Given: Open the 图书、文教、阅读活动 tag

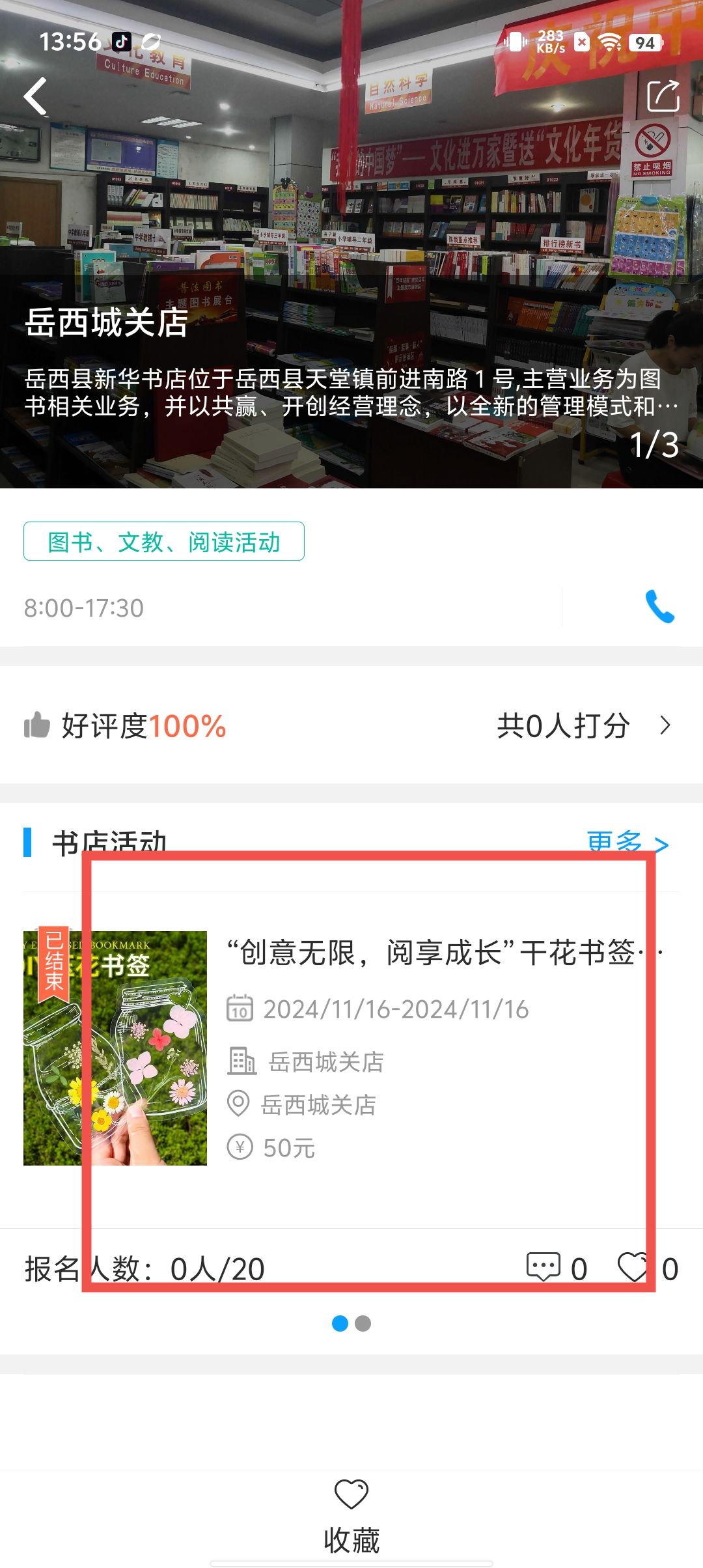Looking at the screenshot, I should 164,542.
